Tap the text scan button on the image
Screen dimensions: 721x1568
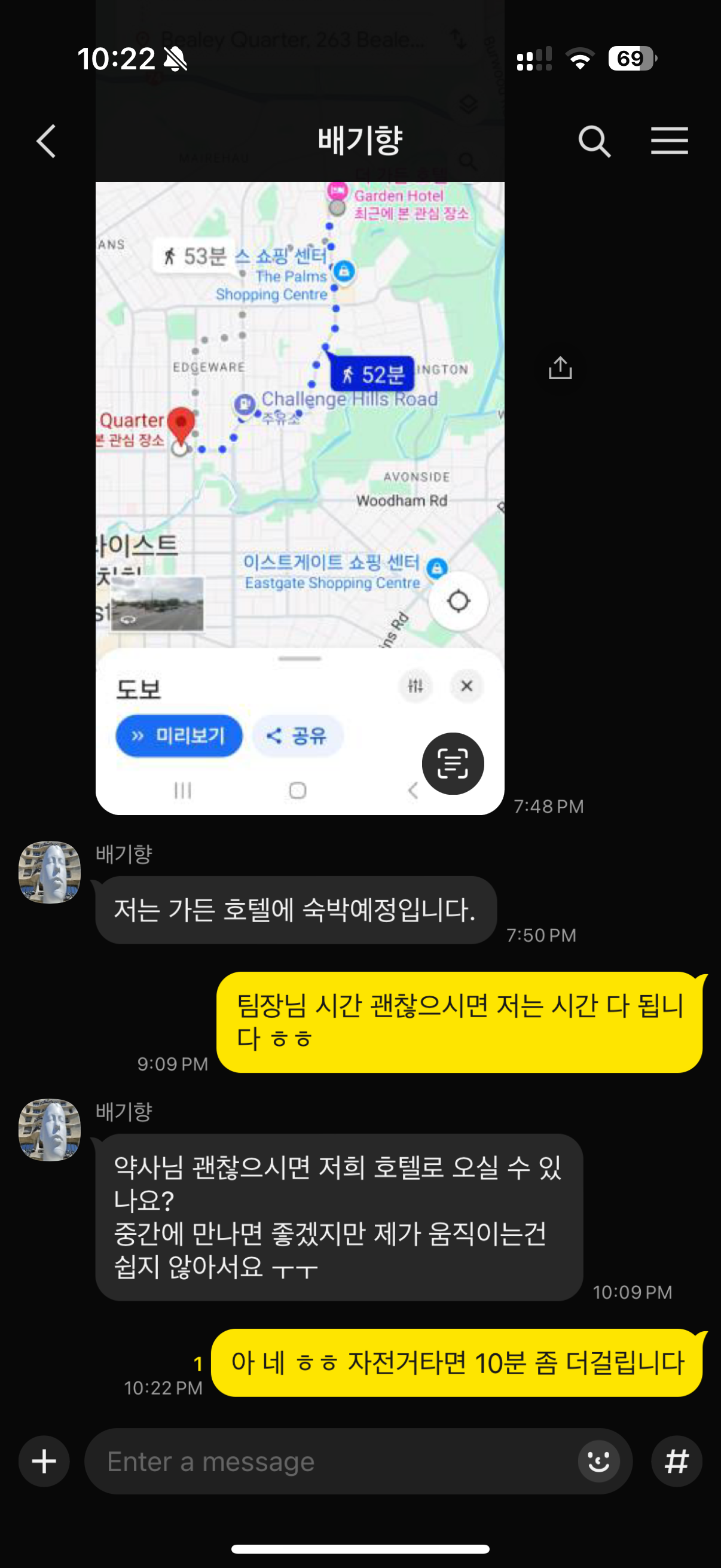pos(453,763)
